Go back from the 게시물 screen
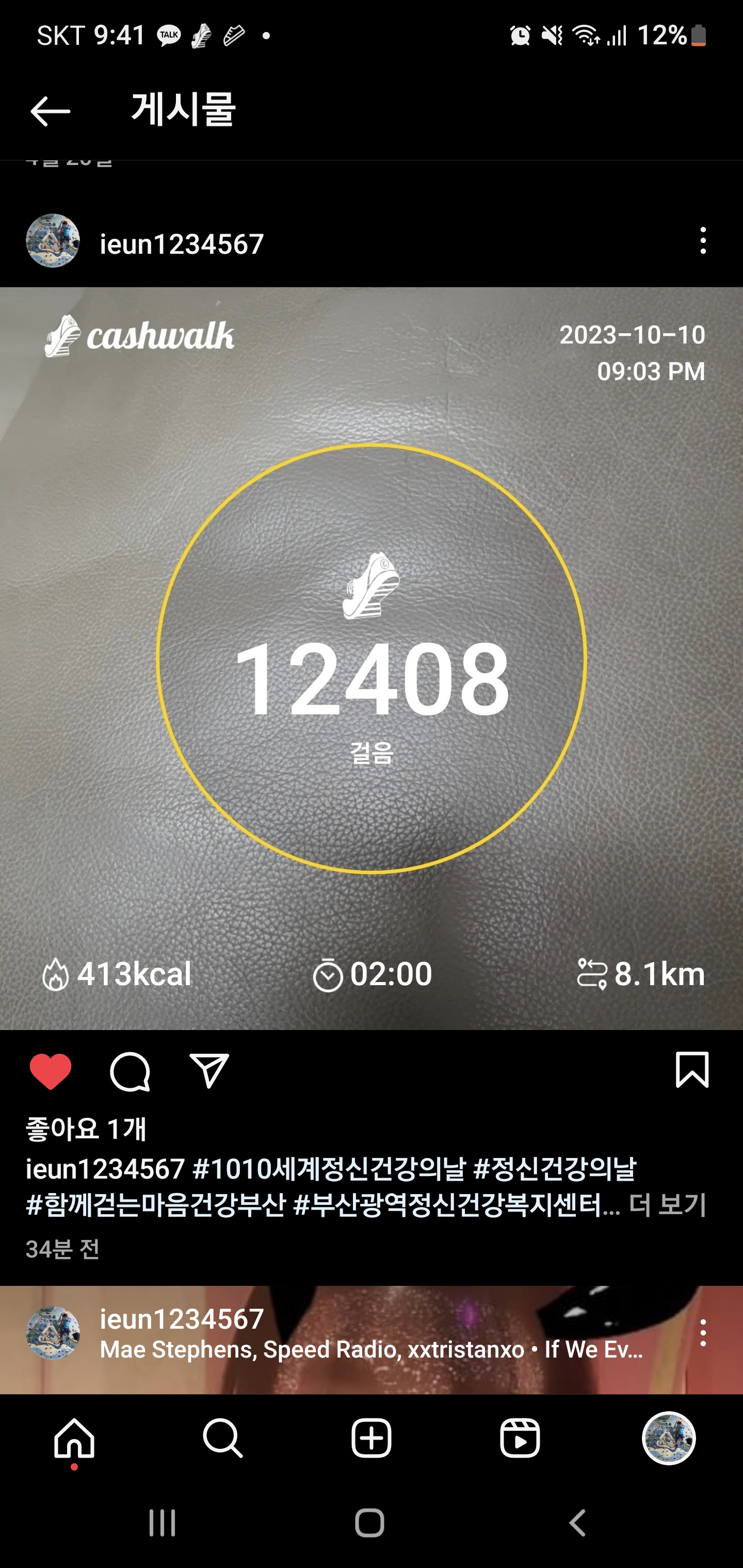This screenshot has height=1568, width=743. 50,111
